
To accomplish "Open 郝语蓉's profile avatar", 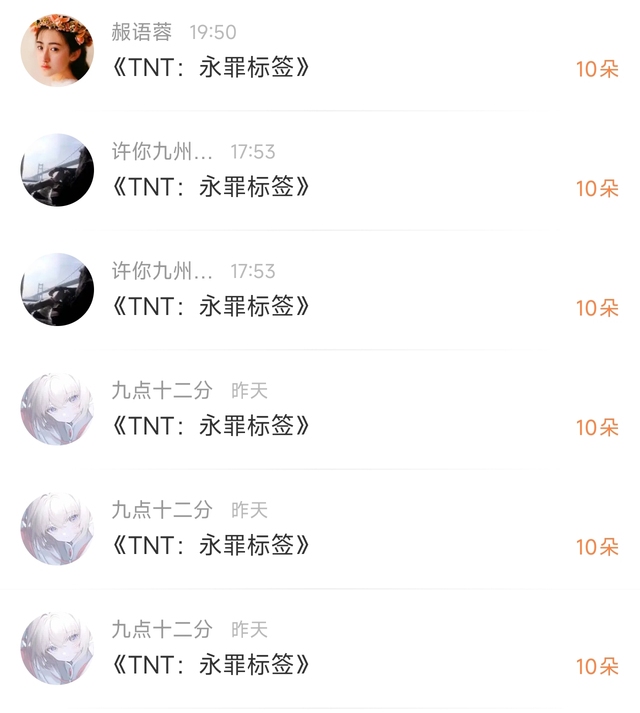I will (57, 51).
